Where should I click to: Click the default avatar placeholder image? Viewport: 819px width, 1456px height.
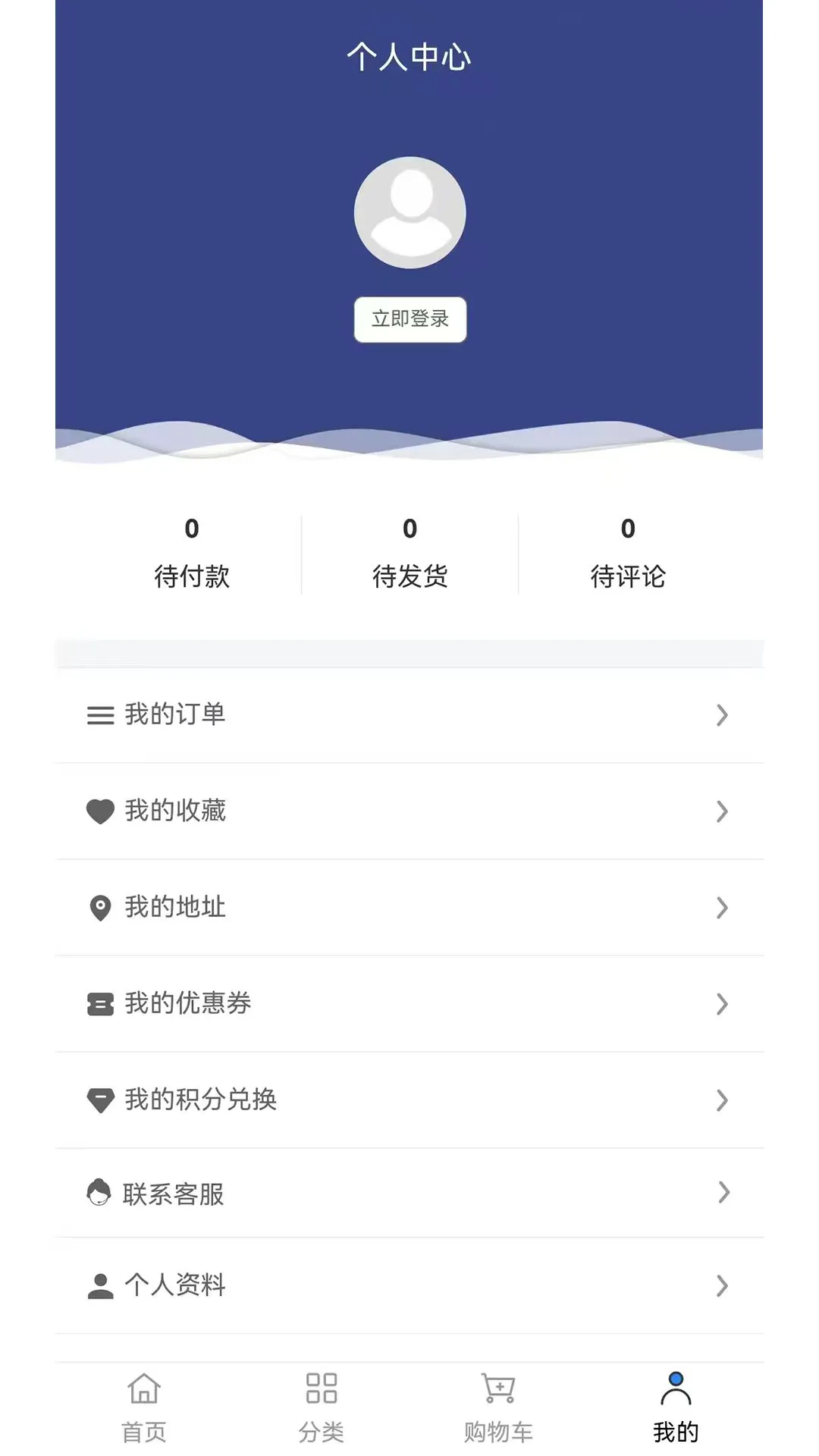[409, 213]
